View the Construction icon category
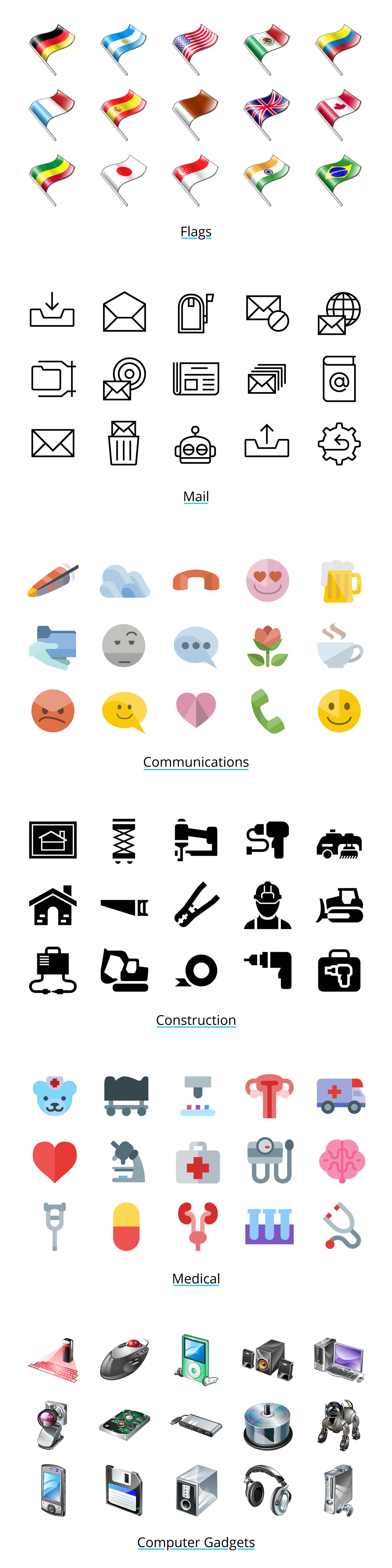The width and height of the screenshot is (392, 1568). point(196,1020)
